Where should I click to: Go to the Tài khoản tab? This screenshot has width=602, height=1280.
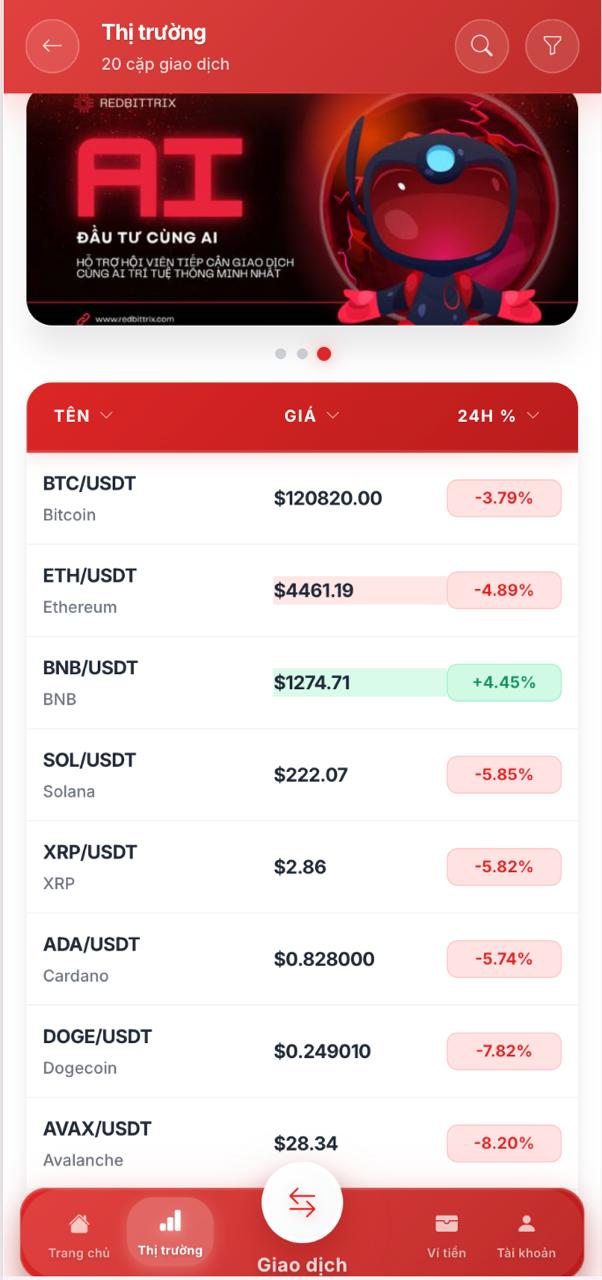[x=526, y=1234]
